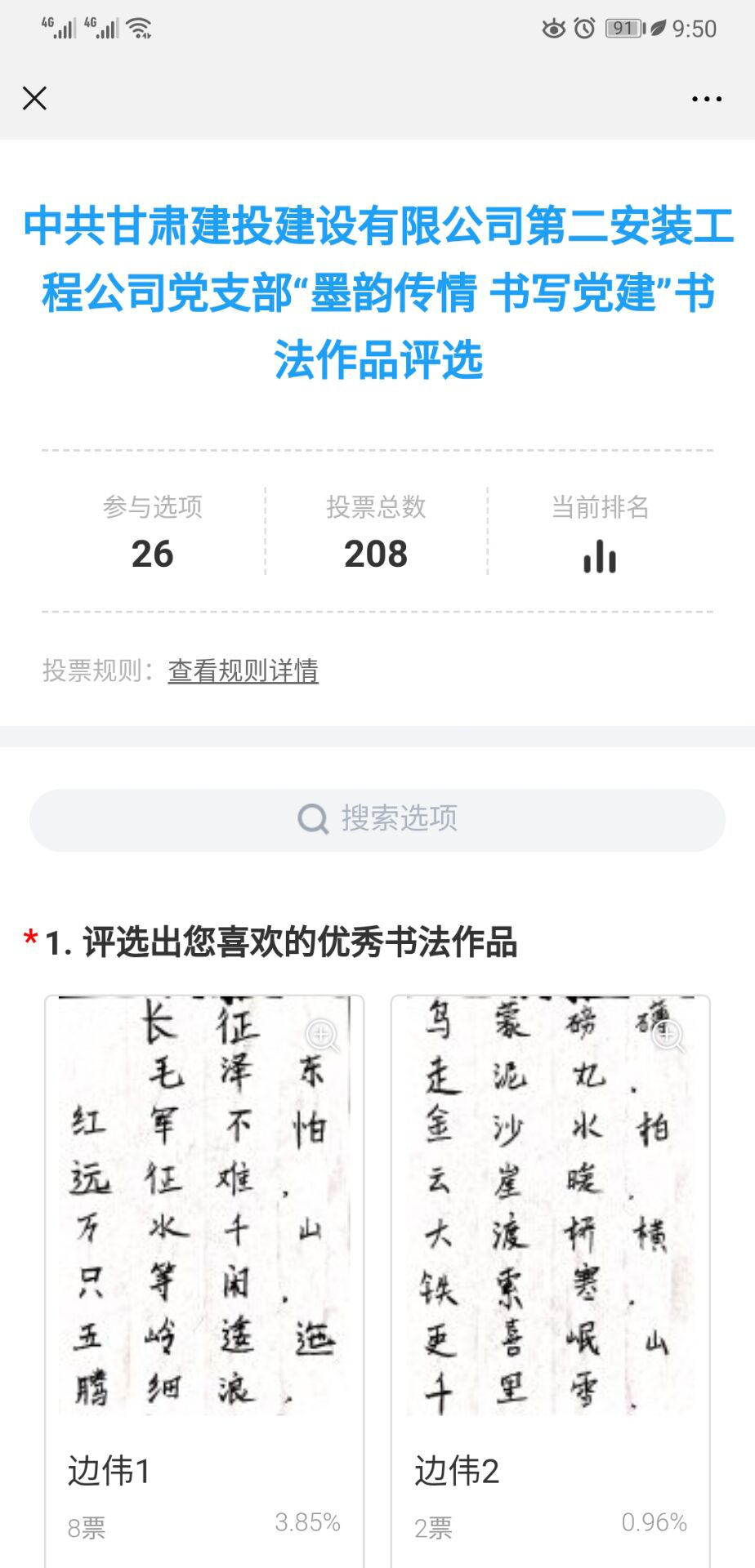Enlarge the 边伟1 image with magnifier

322,1036
